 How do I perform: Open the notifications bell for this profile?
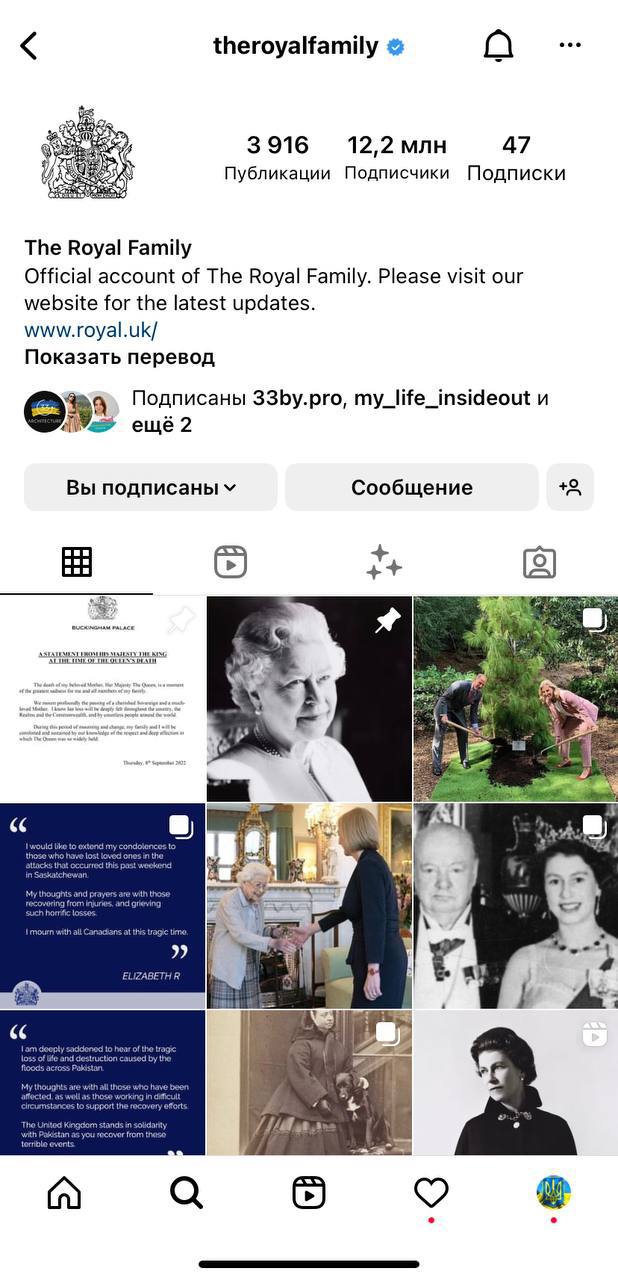click(498, 46)
